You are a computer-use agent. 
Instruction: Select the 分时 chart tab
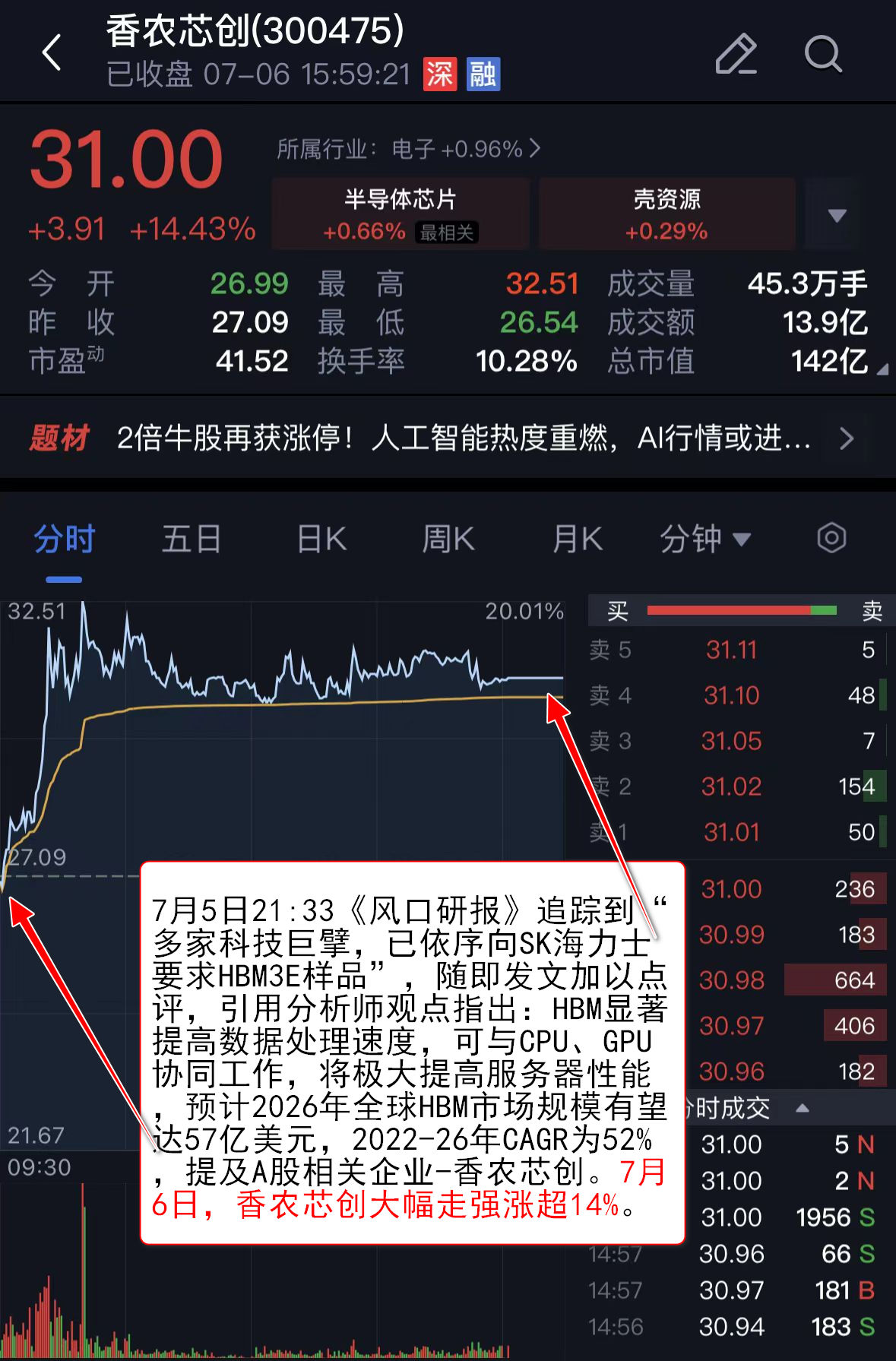(x=65, y=539)
